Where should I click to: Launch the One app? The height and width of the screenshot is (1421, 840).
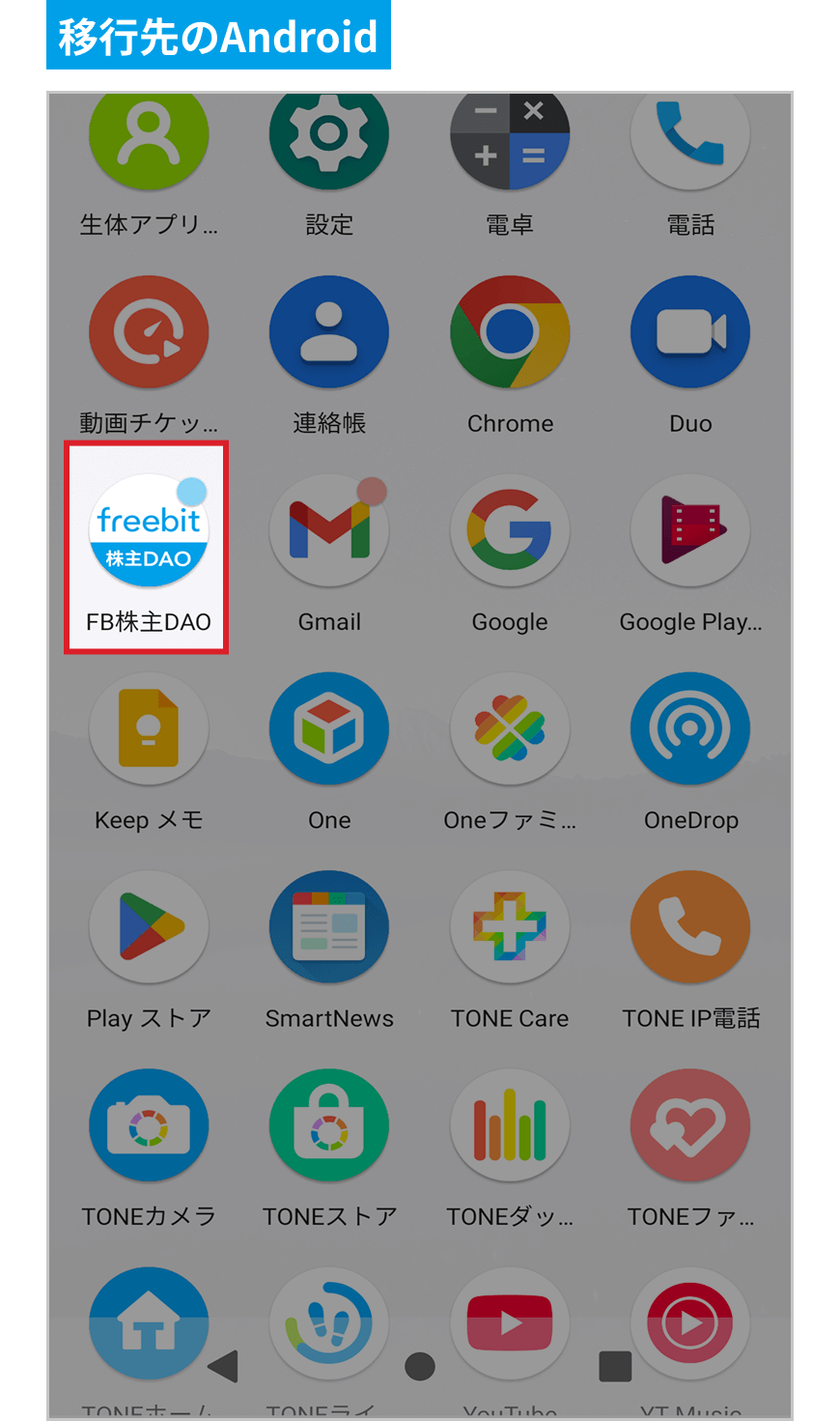tap(329, 730)
